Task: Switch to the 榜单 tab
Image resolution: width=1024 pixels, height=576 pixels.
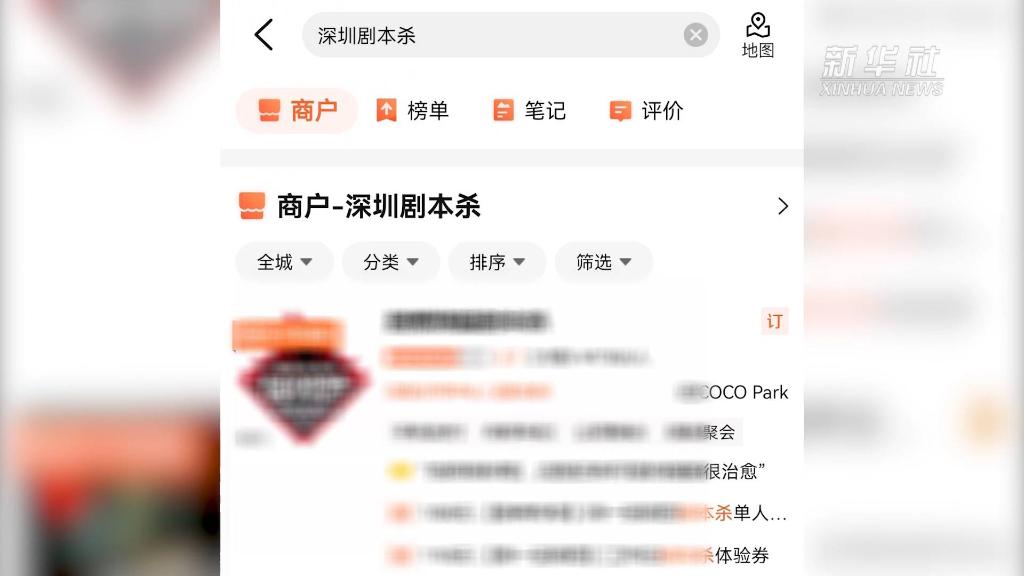Action: [412, 111]
